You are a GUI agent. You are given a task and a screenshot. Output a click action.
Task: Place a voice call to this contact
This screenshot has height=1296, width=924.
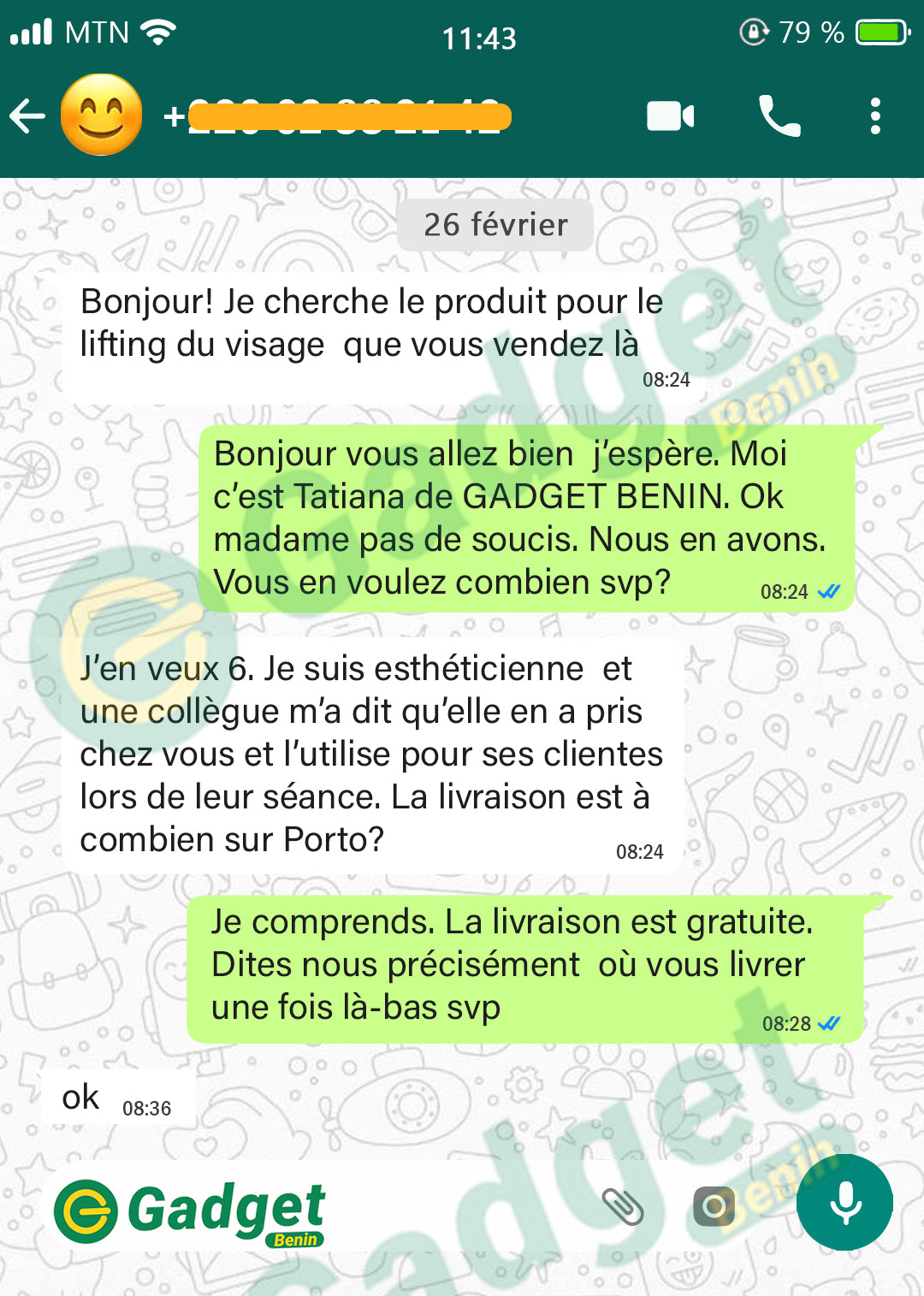click(x=779, y=116)
